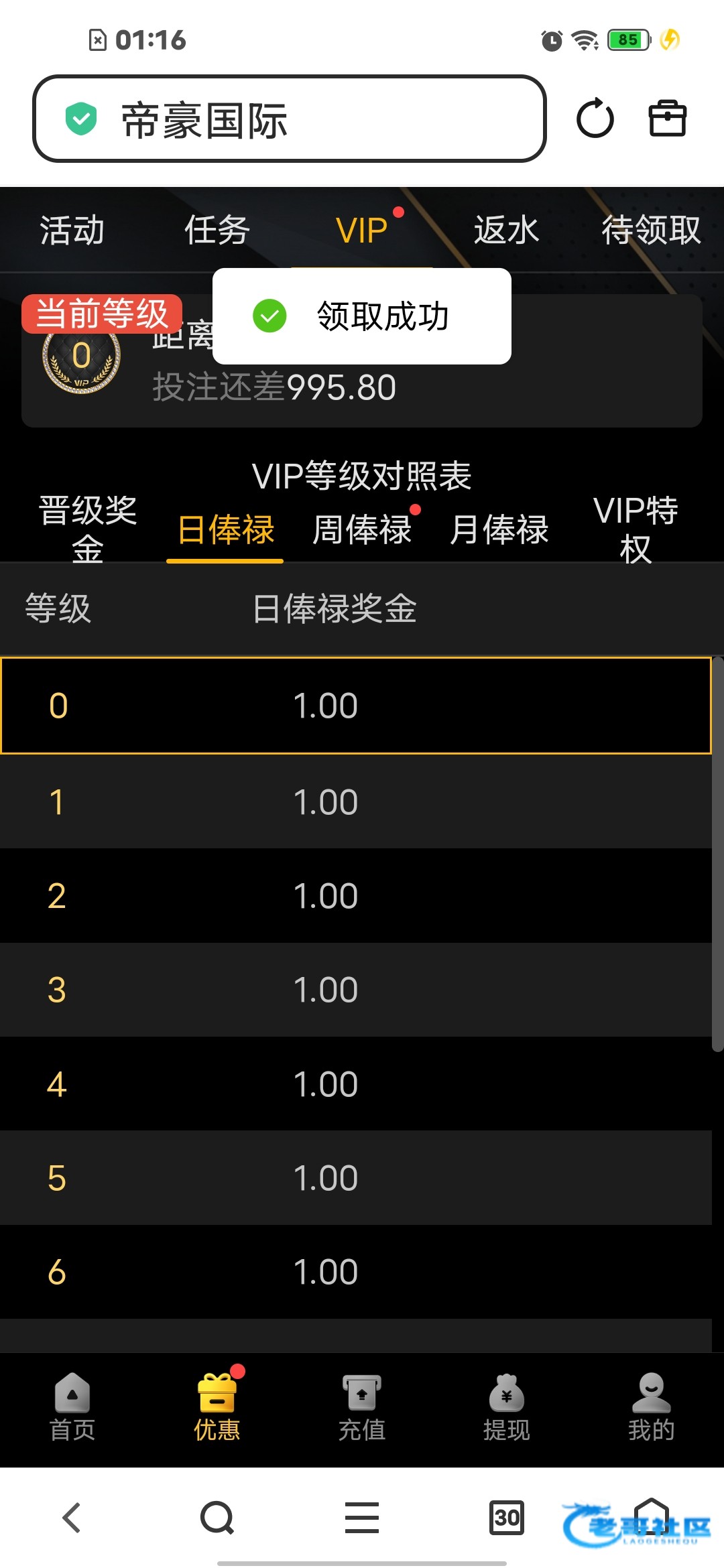Select the 日俸禄 tab
The image size is (724, 1568).
[x=225, y=529]
